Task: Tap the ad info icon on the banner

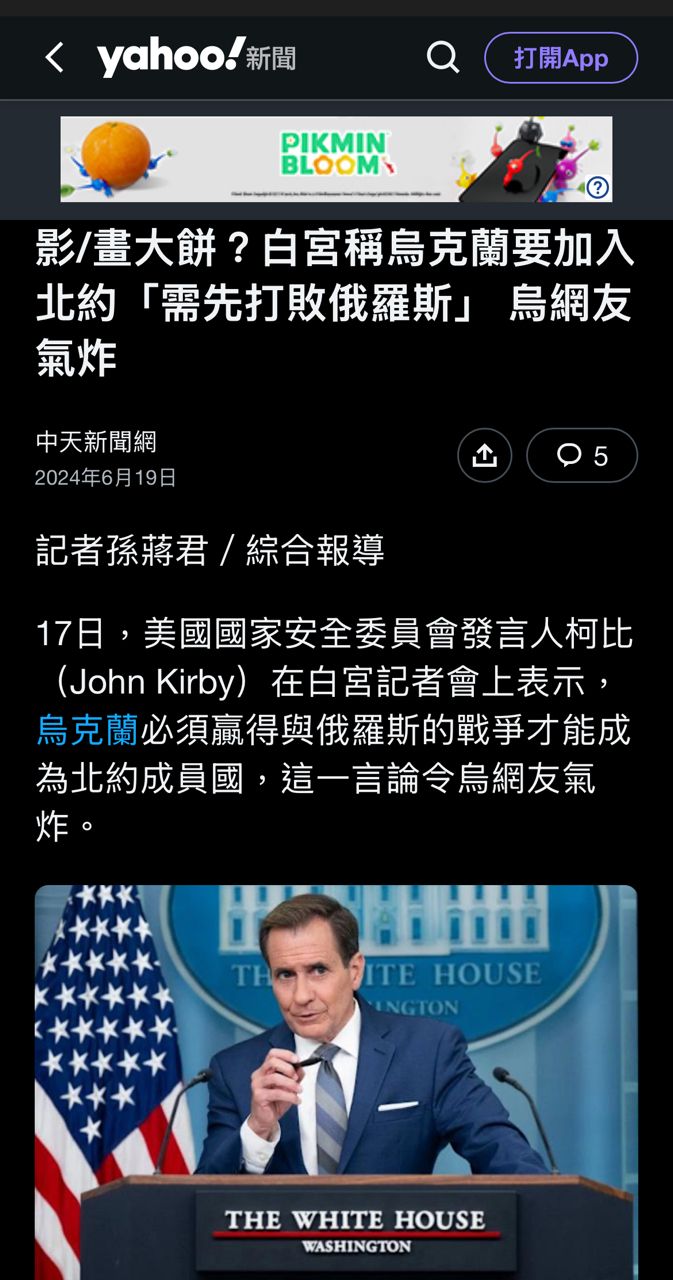Action: [x=597, y=187]
